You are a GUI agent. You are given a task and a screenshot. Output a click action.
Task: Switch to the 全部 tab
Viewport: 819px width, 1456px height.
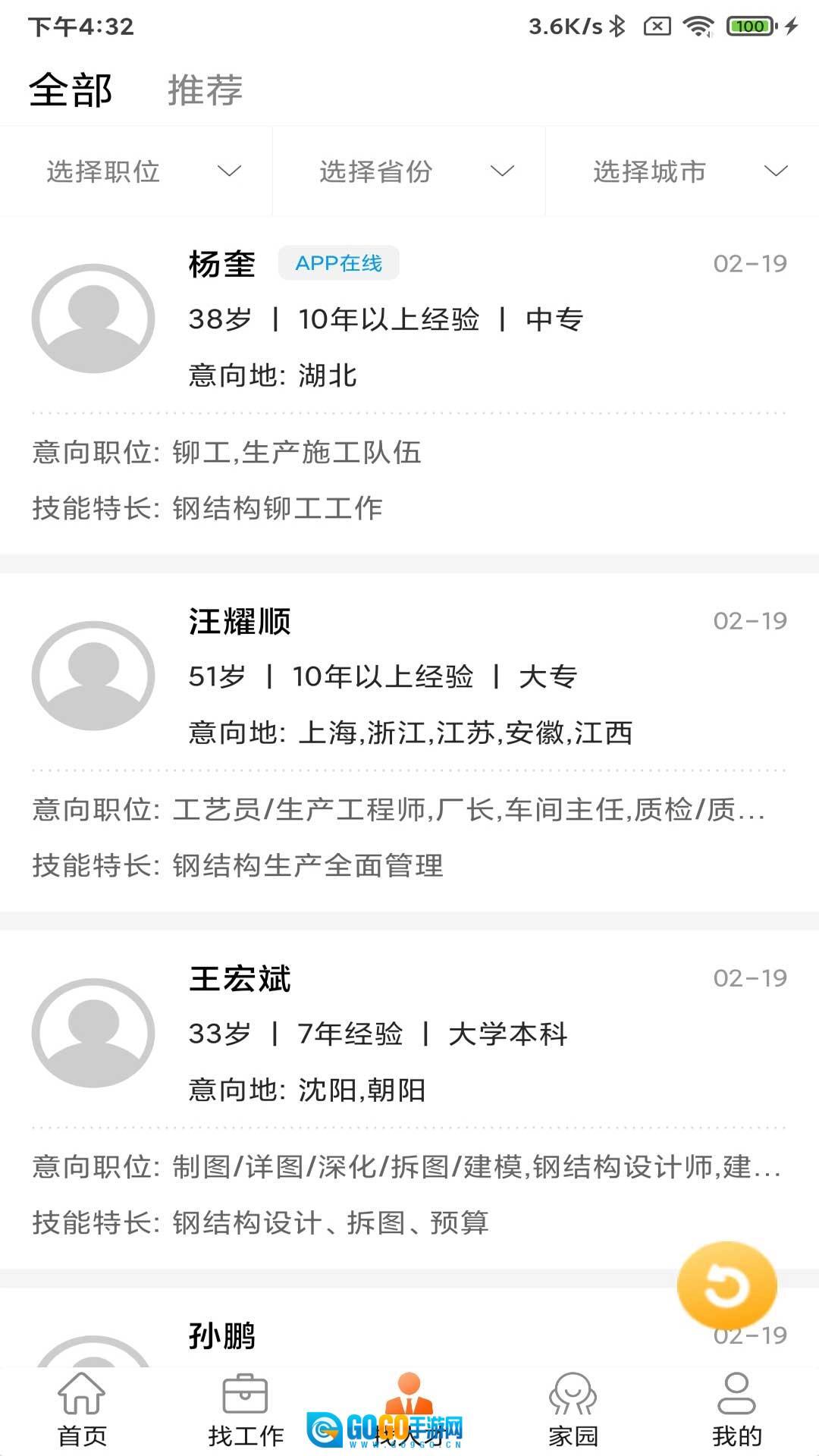71,90
